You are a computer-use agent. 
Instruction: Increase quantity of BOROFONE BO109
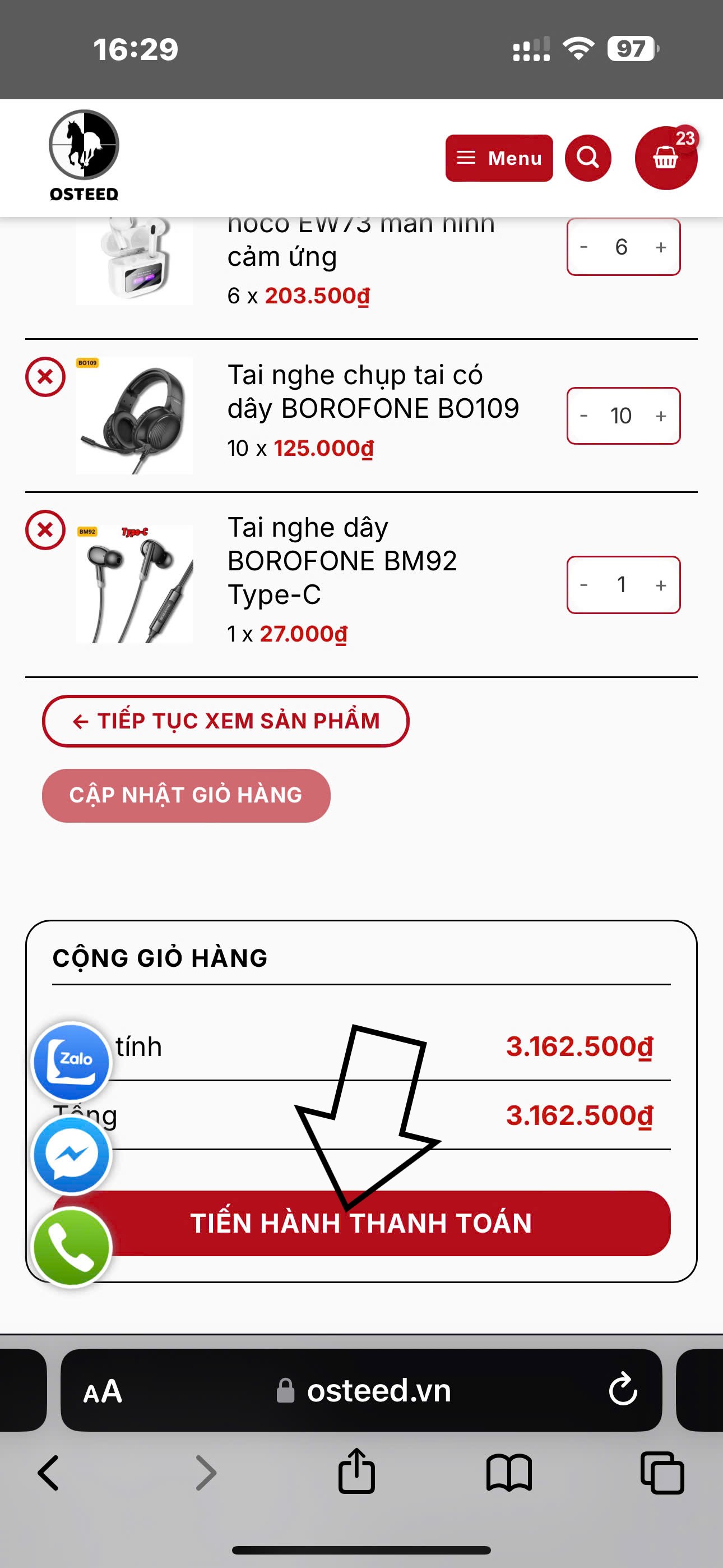661,416
